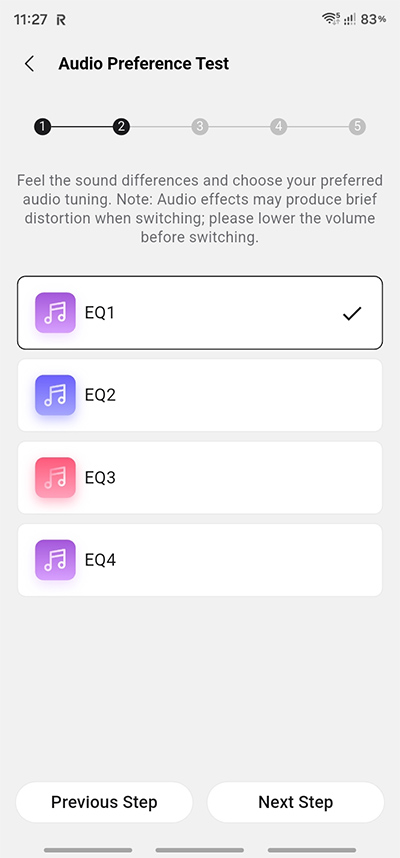Pick the EQ3 tuning

click(200, 478)
